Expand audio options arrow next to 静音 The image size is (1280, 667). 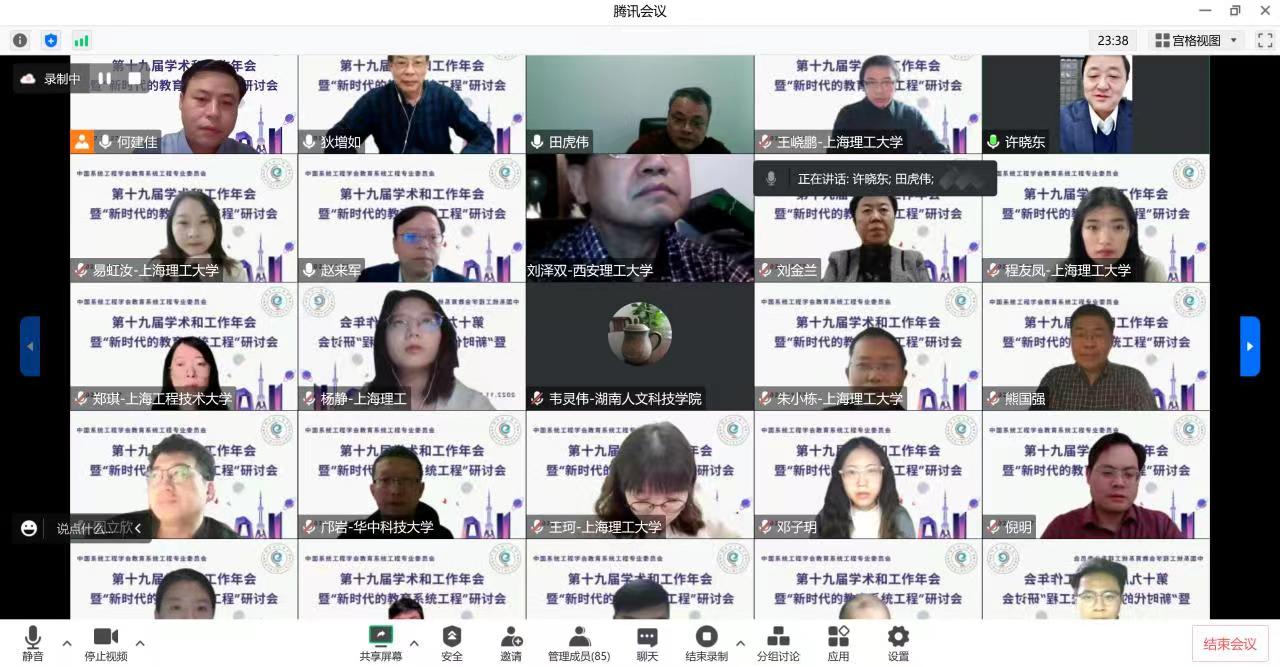(x=67, y=643)
